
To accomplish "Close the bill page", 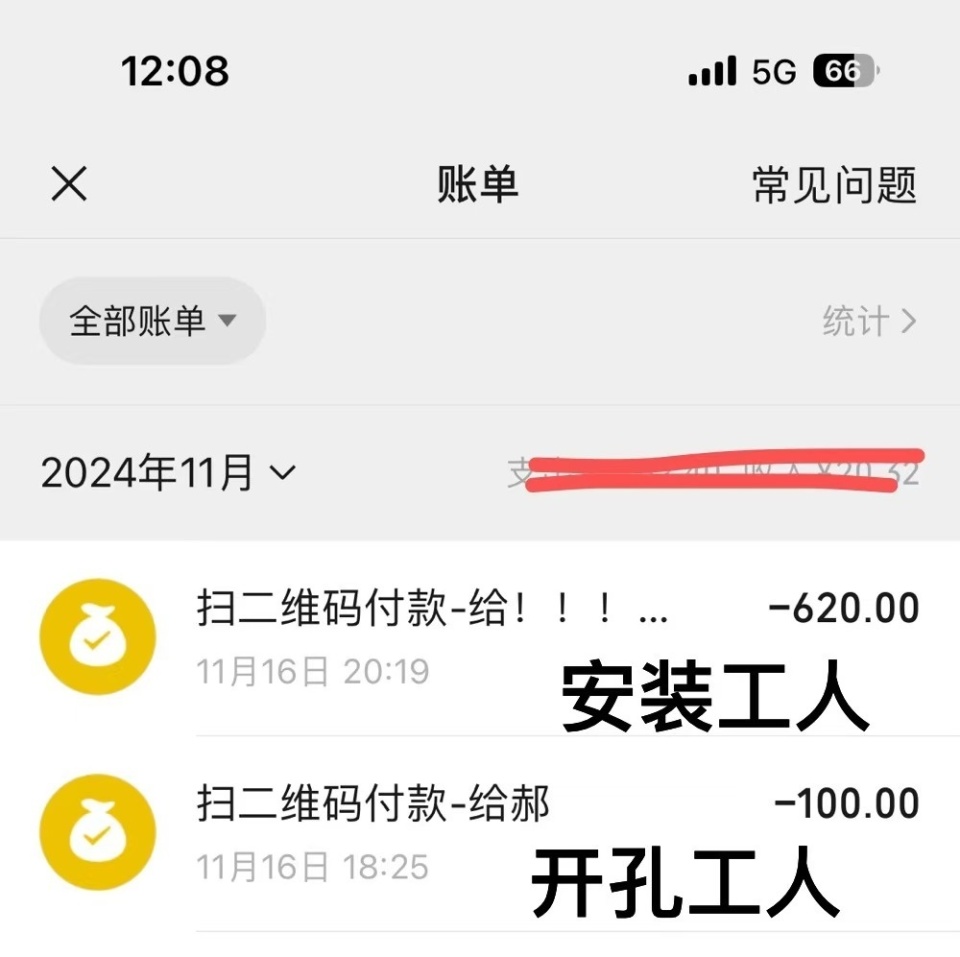I will pyautogui.click(x=69, y=185).
